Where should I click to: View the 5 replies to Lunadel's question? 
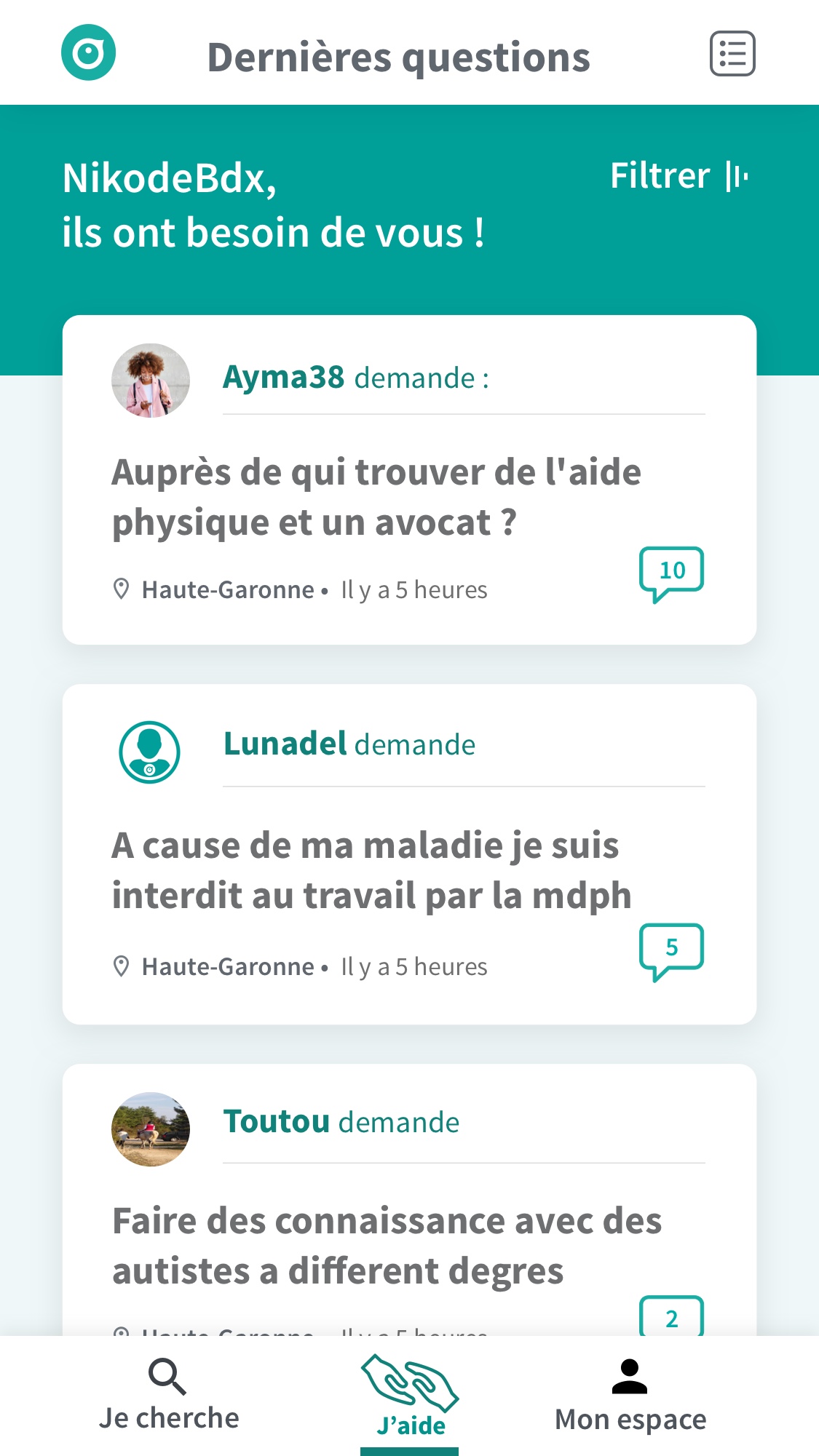pos(671,950)
